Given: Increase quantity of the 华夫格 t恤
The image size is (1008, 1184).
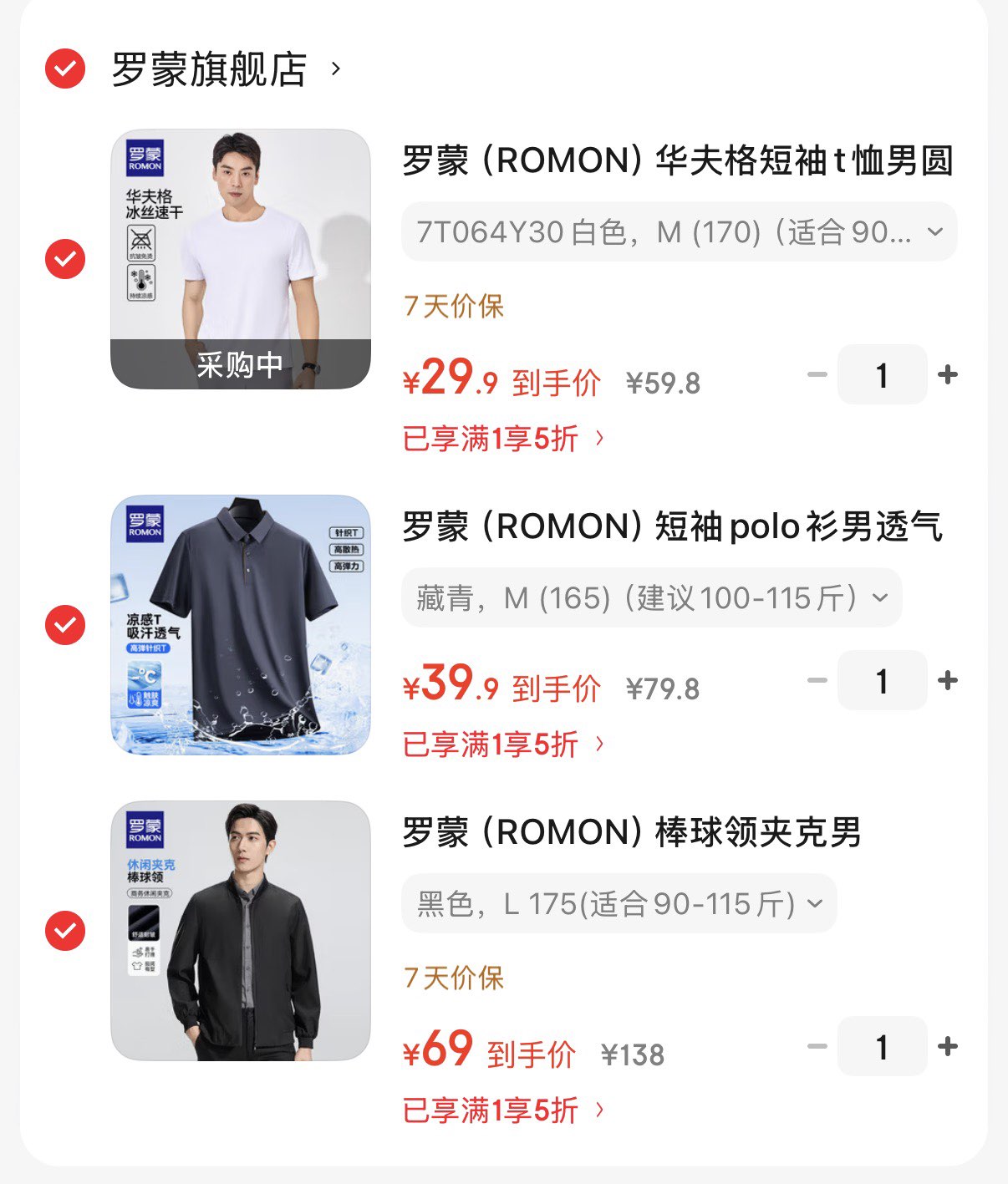Looking at the screenshot, I should click(947, 375).
